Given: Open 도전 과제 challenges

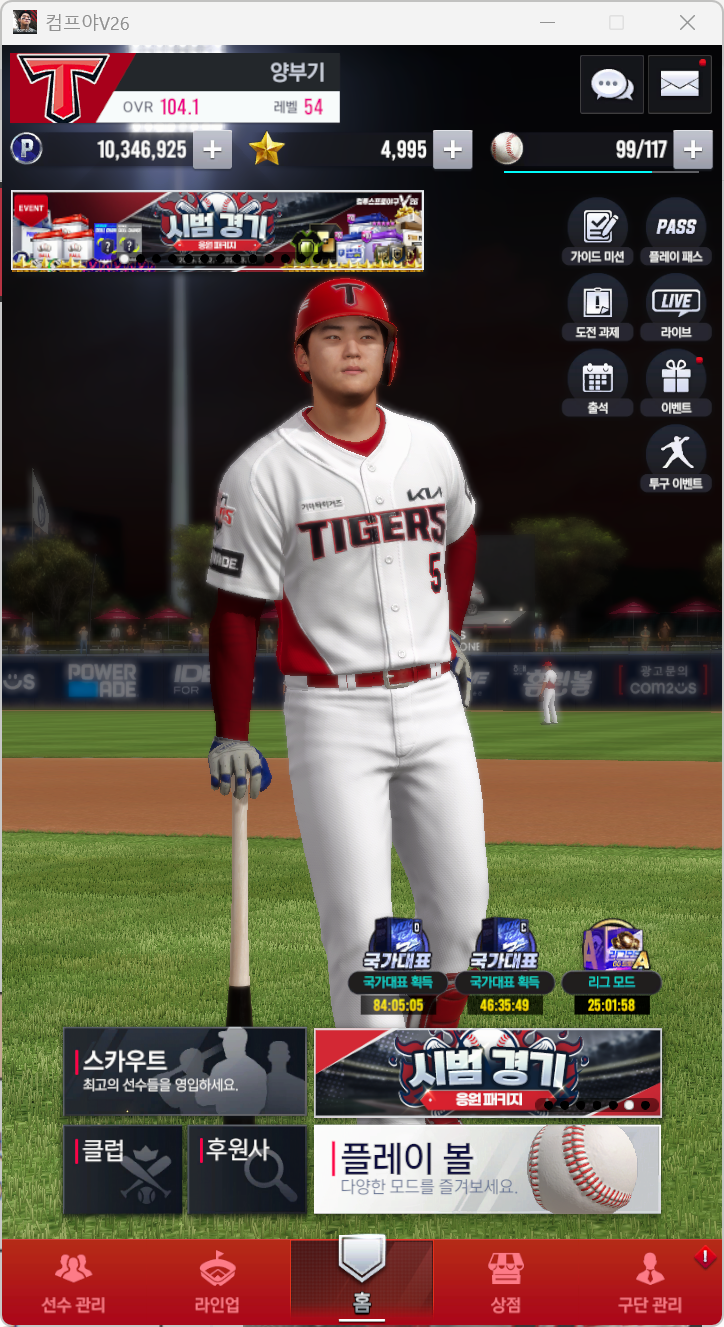Looking at the screenshot, I should coord(597,305).
